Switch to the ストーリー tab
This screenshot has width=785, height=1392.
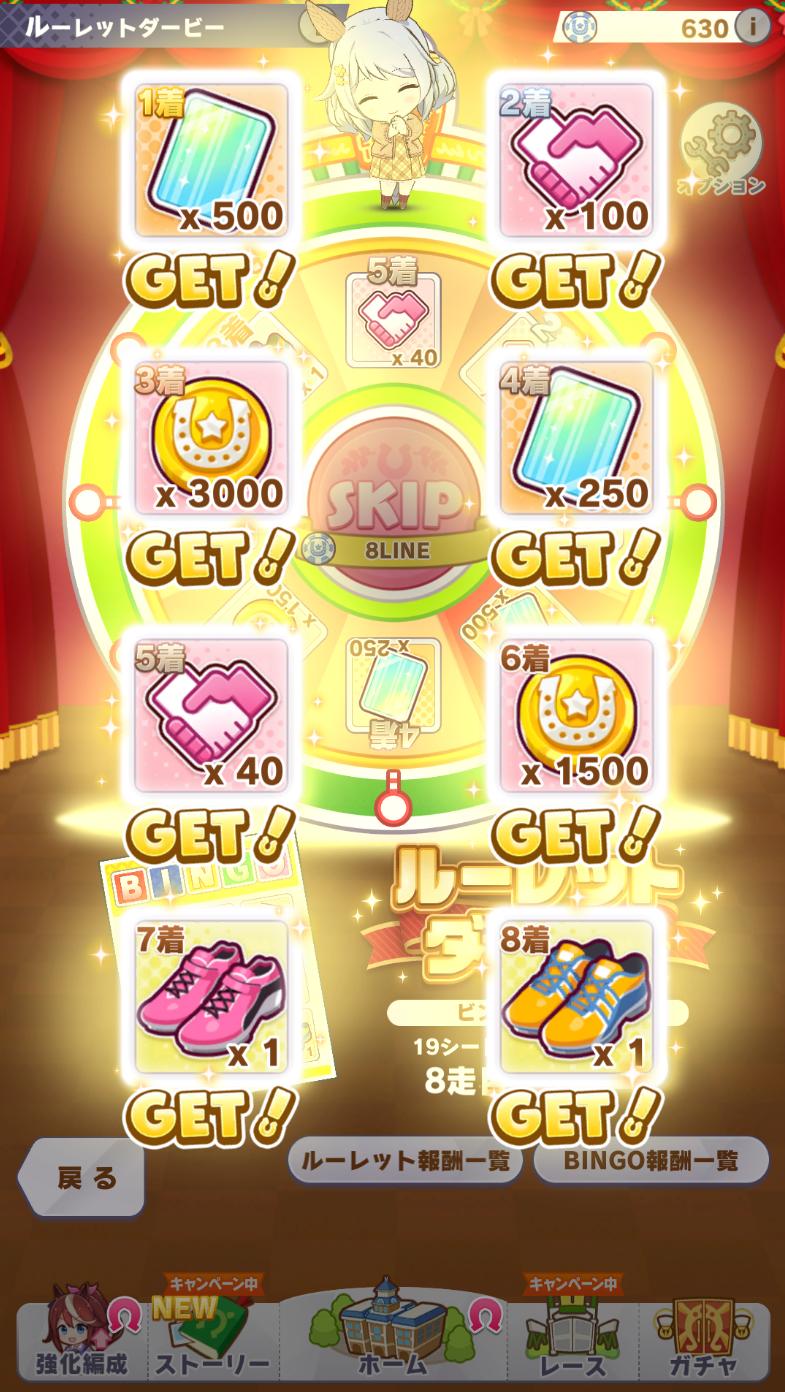[213, 1333]
